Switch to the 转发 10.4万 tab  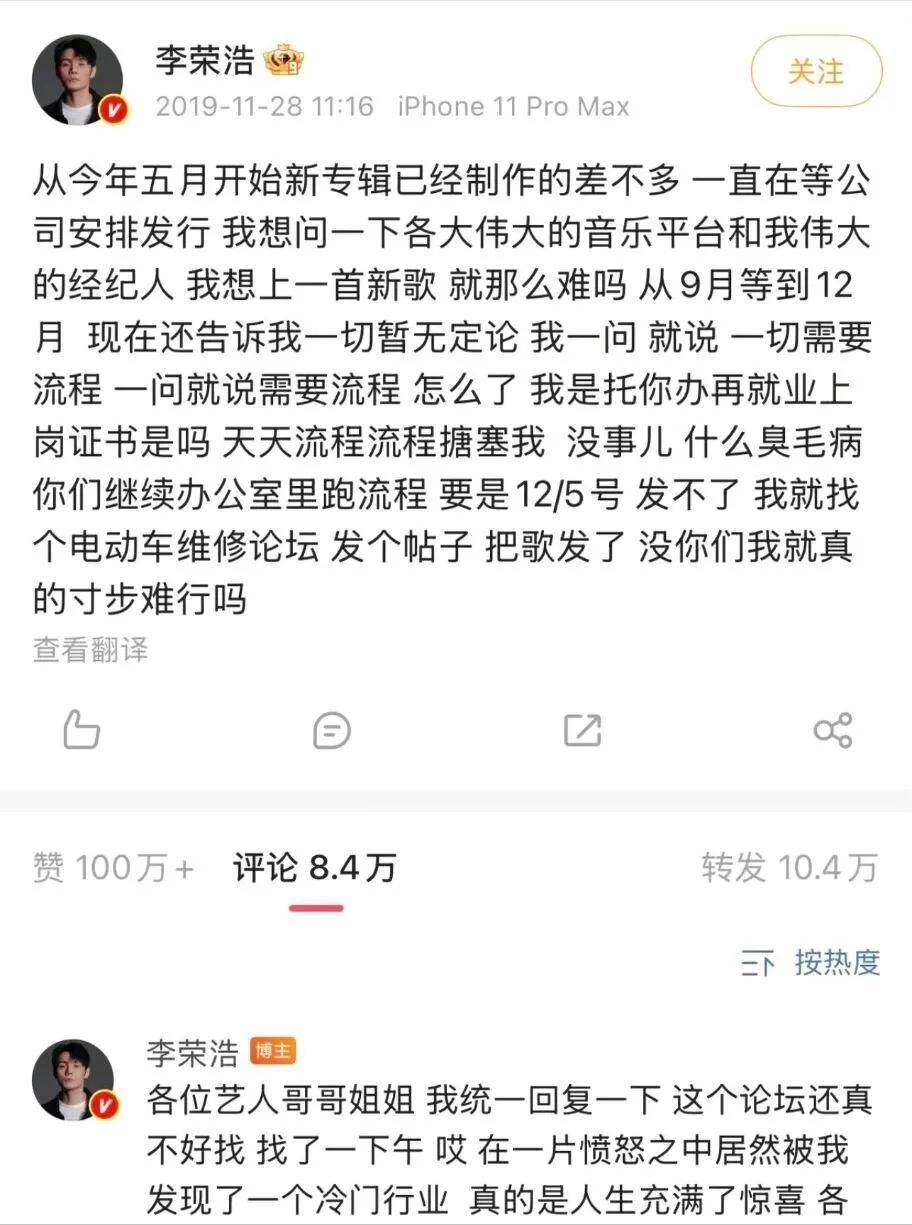click(x=789, y=868)
